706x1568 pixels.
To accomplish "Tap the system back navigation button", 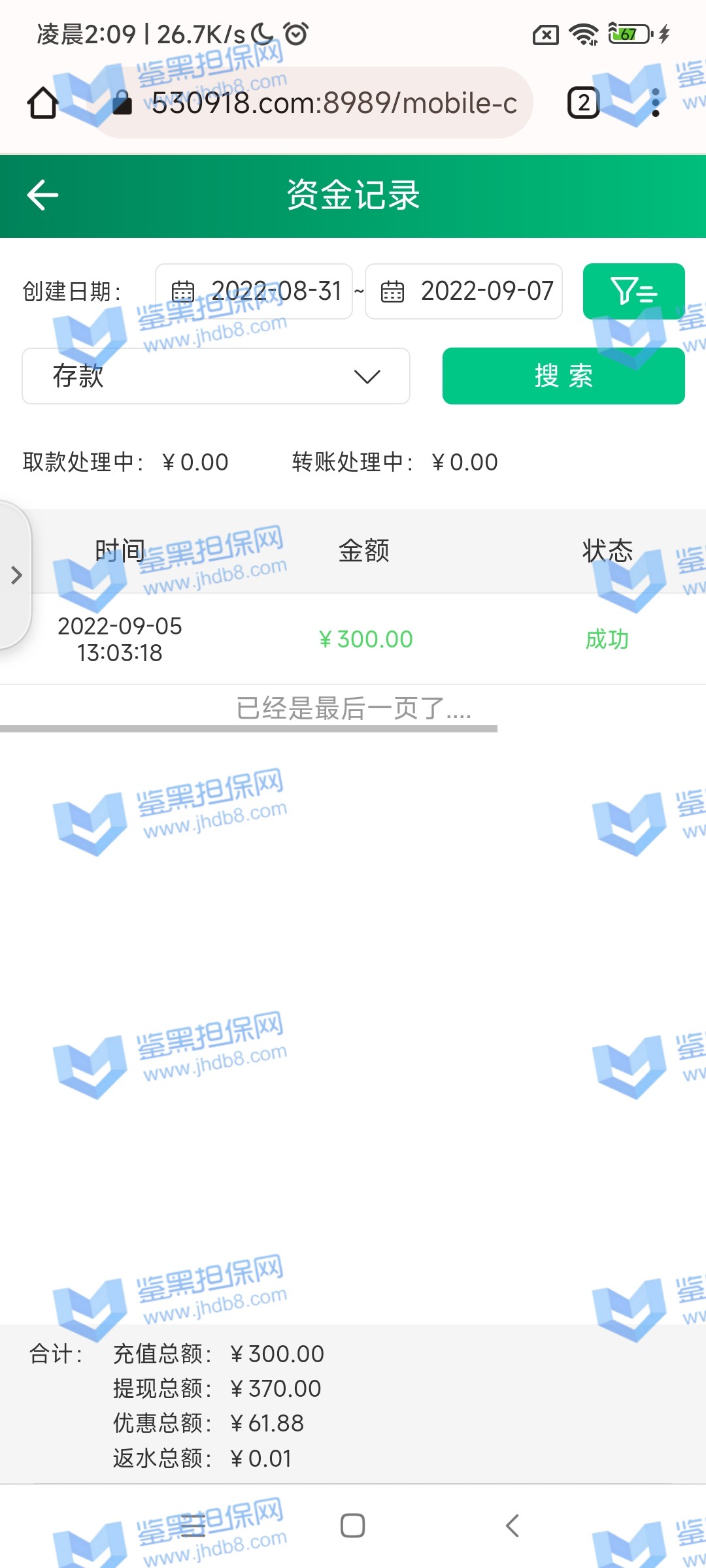I will [x=513, y=1526].
